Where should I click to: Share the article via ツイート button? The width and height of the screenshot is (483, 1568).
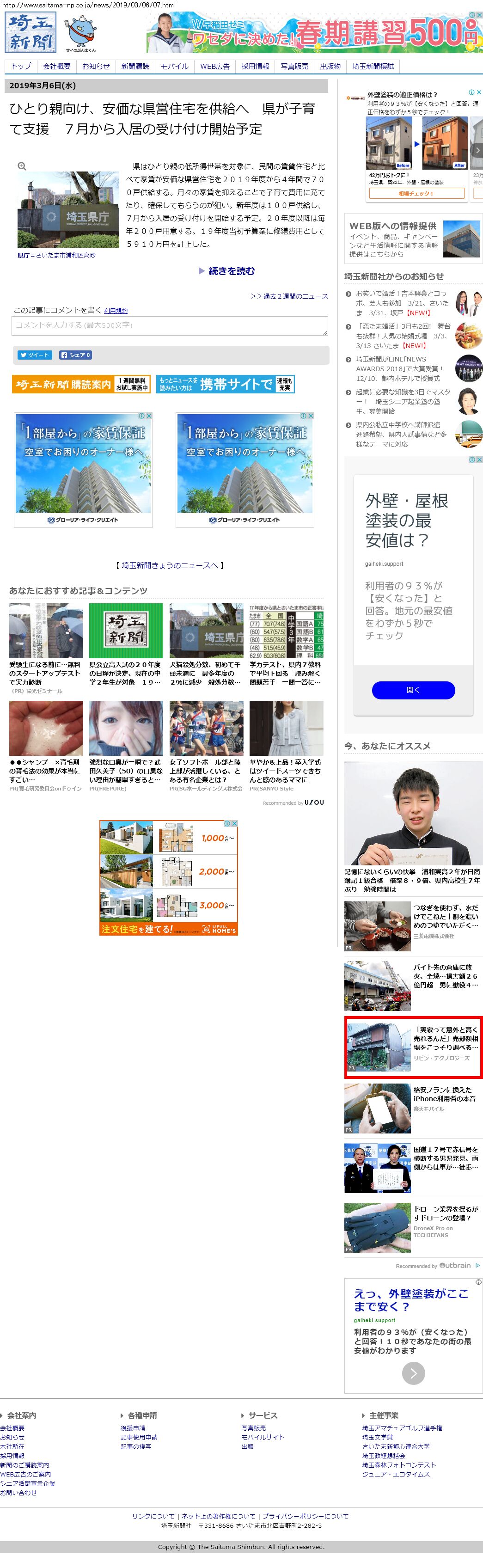pos(33,355)
